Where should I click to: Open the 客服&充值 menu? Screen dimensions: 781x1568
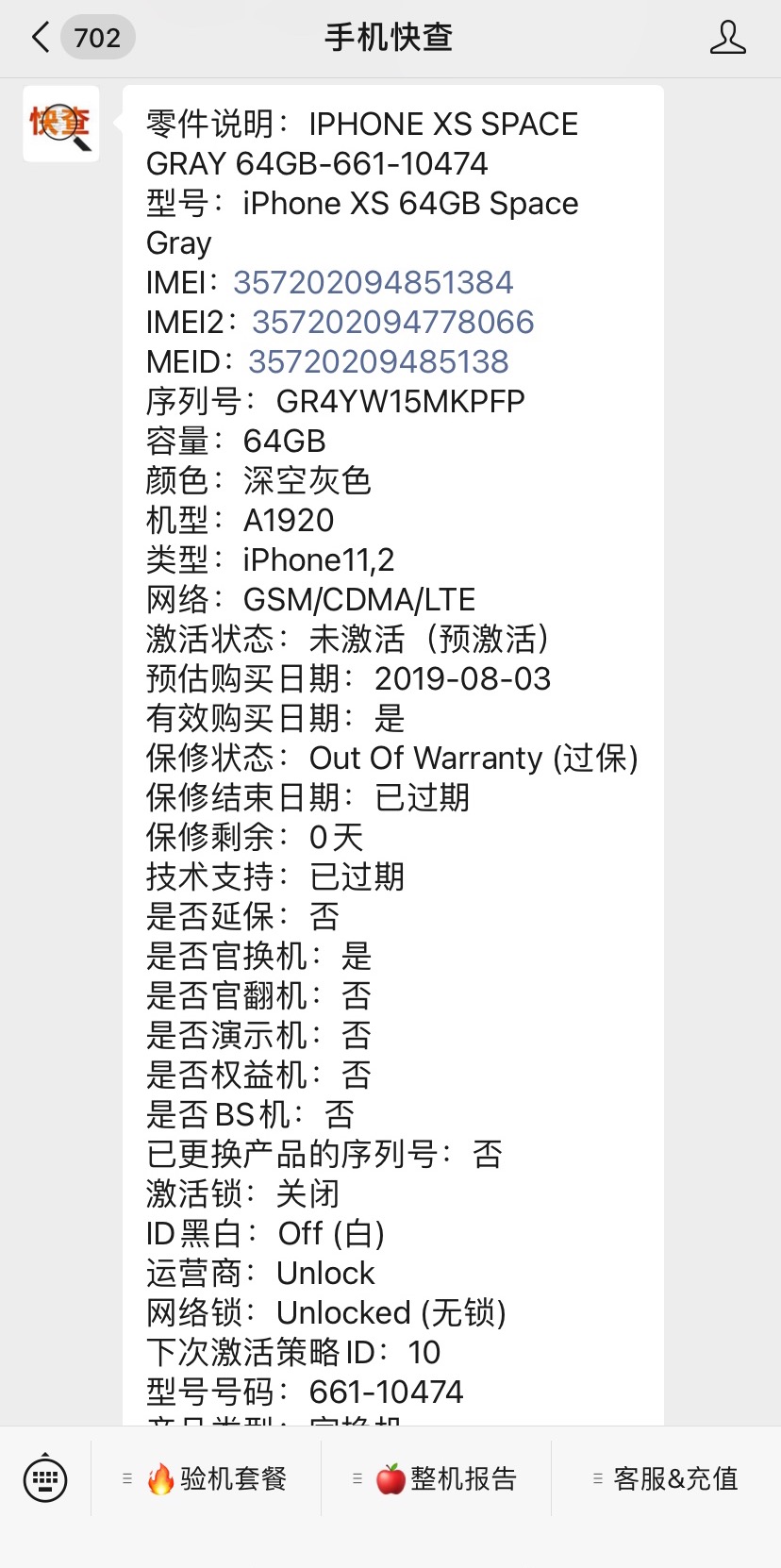pyautogui.click(x=666, y=1478)
